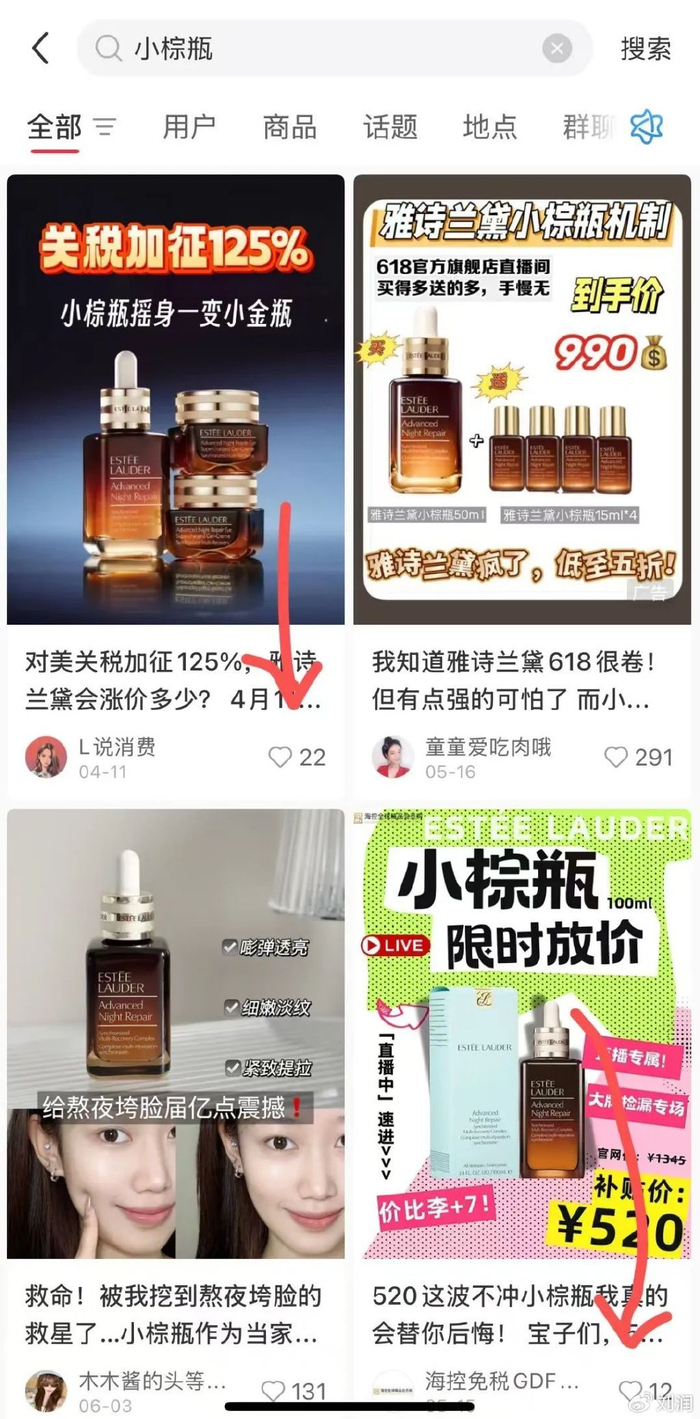The image size is (700, 1419).
Task: Like the post by 童童爱吃肉哦
Action: [x=616, y=757]
